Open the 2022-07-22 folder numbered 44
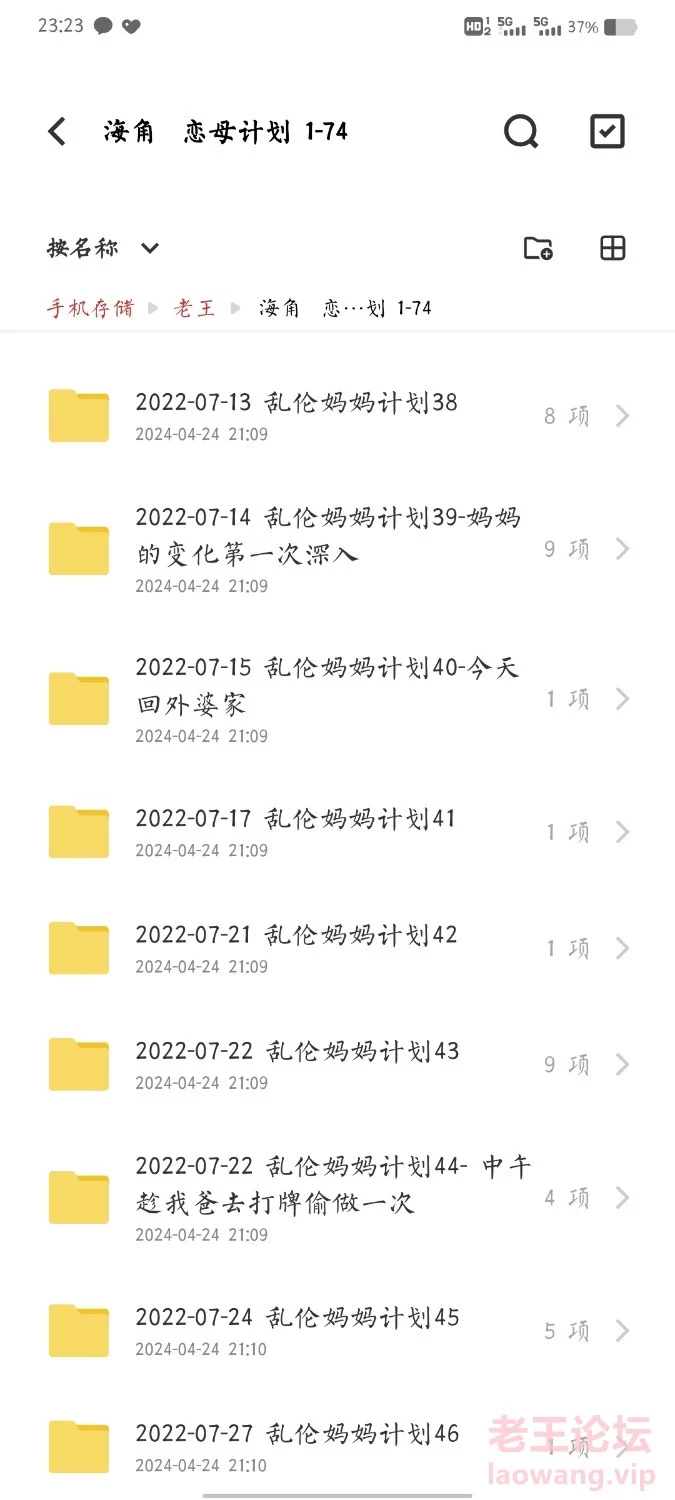The image size is (675, 1500). 338,1198
